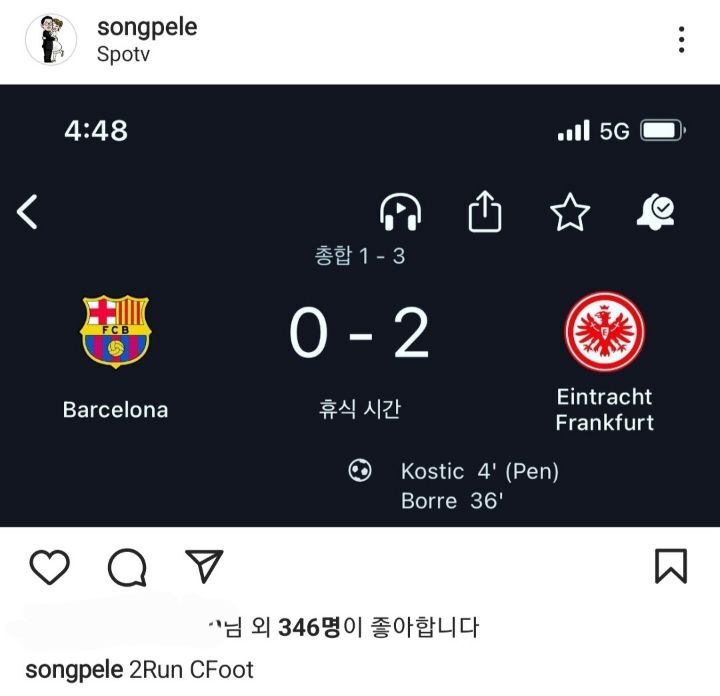
Task: Open comments on this post
Action: (127, 567)
